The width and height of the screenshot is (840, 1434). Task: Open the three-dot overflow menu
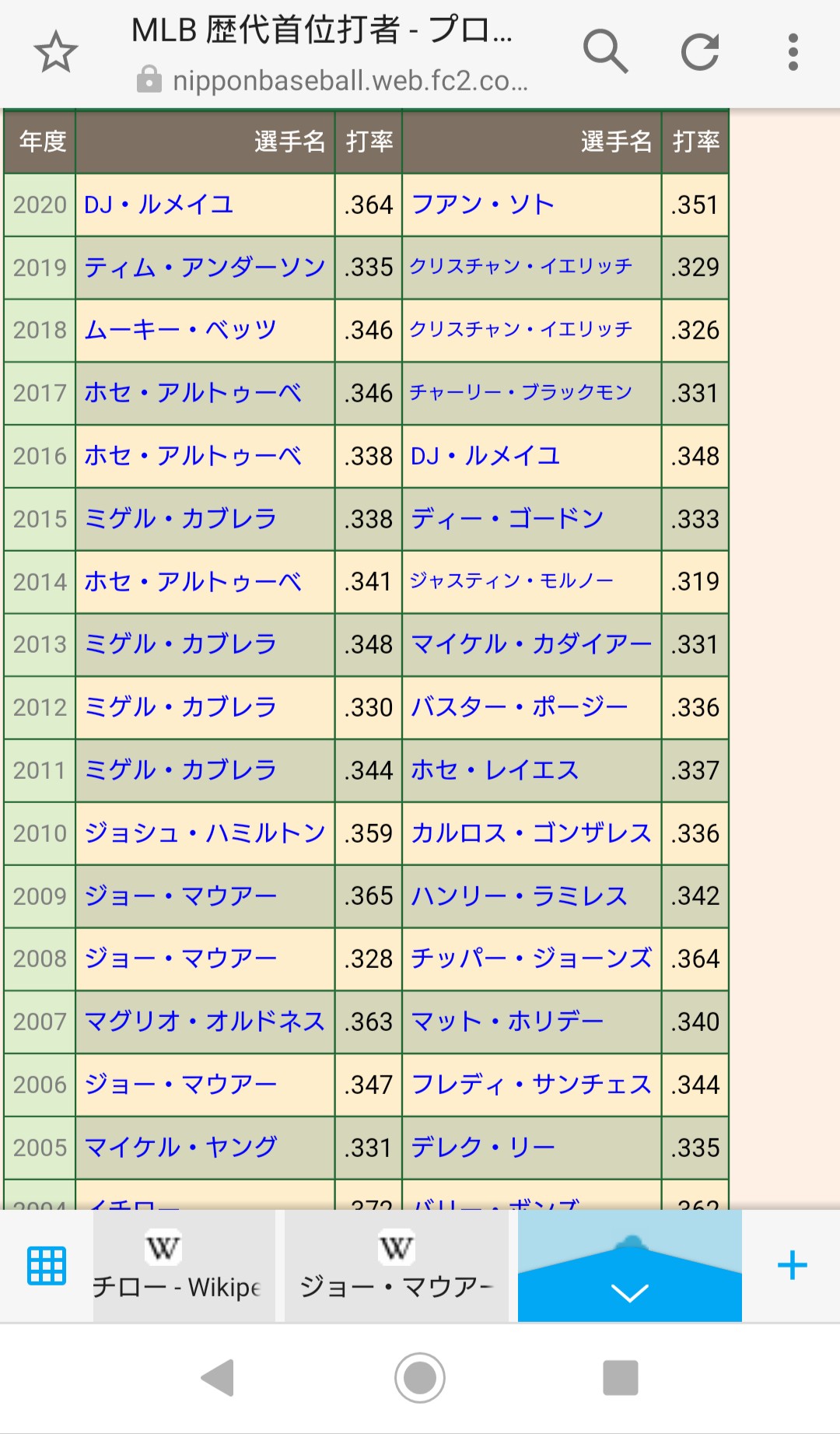click(793, 52)
